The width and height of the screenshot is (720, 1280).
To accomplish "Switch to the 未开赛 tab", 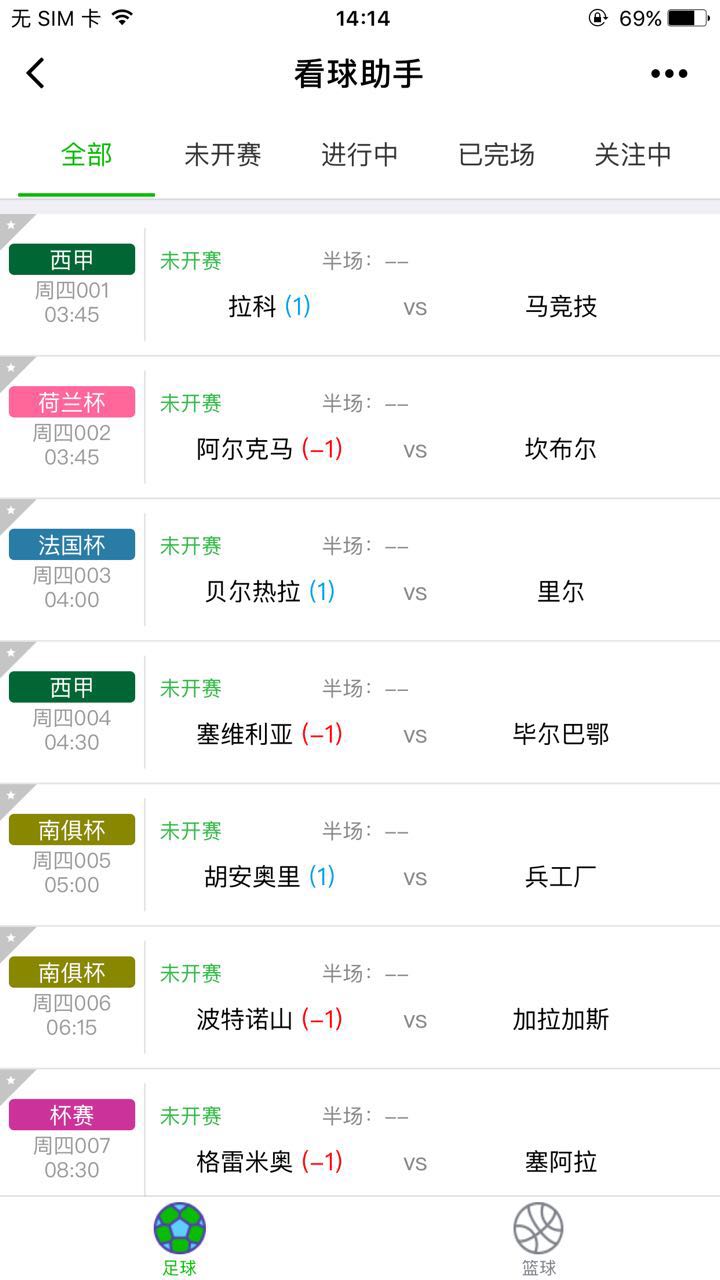I will (x=223, y=155).
